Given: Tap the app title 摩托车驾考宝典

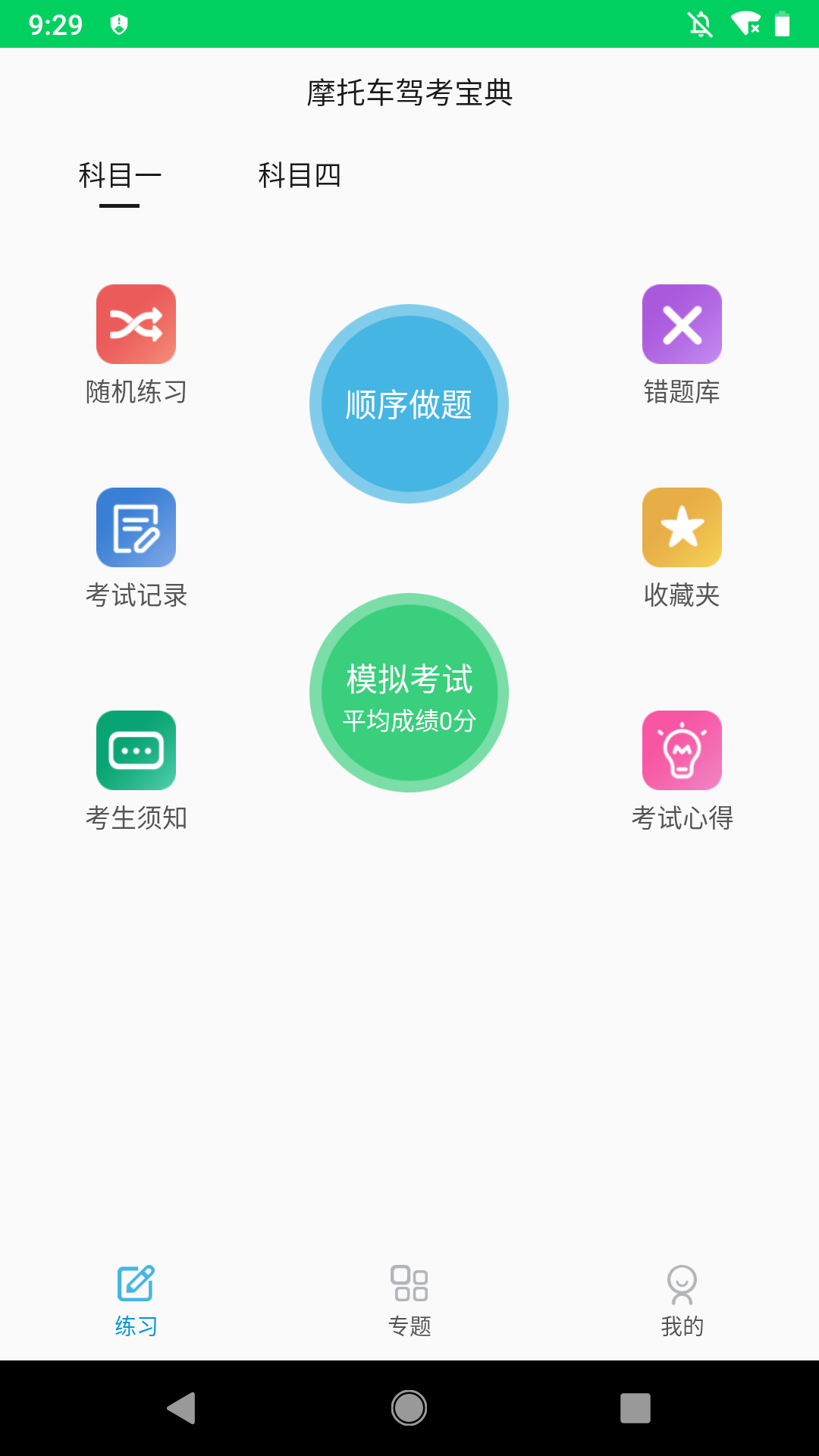Looking at the screenshot, I should point(409,94).
